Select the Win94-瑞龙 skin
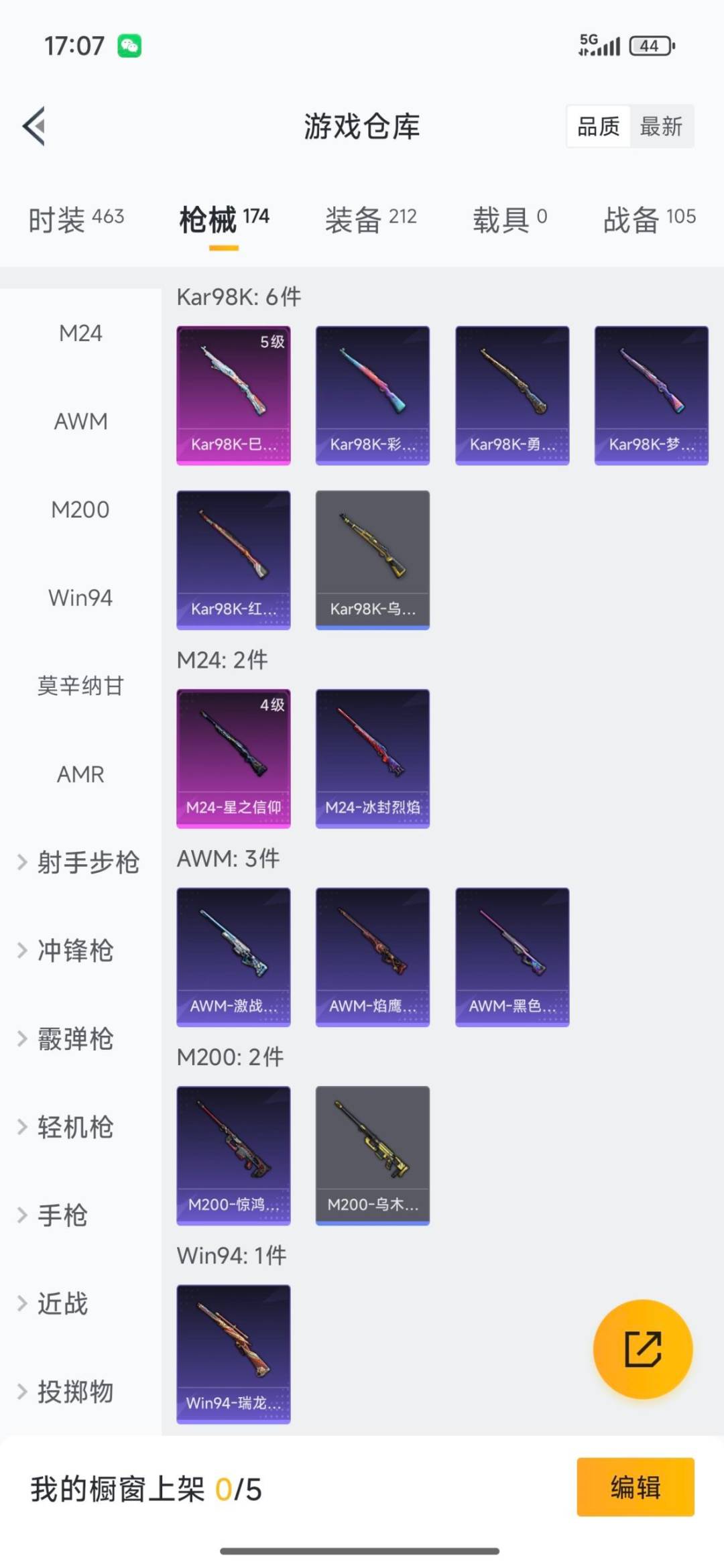Viewport: 724px width, 1568px height. 233,1355
